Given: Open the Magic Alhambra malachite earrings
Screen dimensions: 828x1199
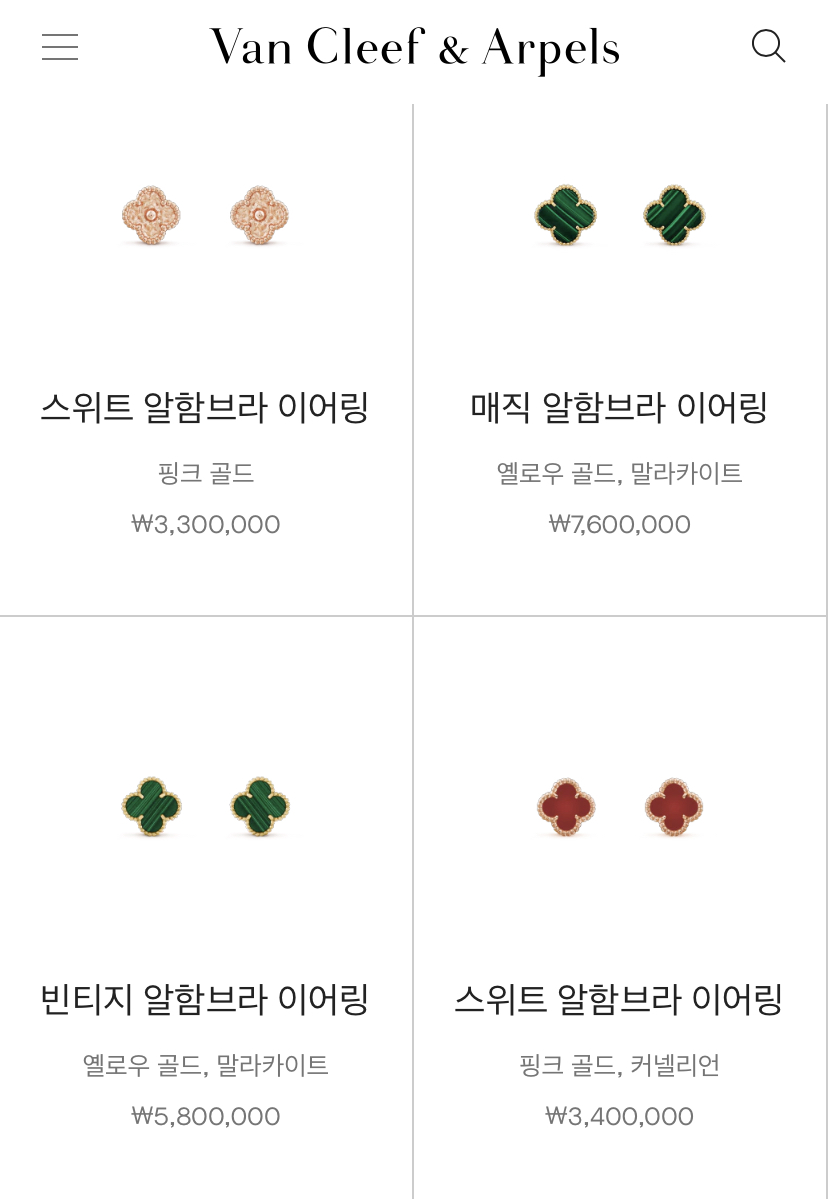Looking at the screenshot, I should point(619,408).
